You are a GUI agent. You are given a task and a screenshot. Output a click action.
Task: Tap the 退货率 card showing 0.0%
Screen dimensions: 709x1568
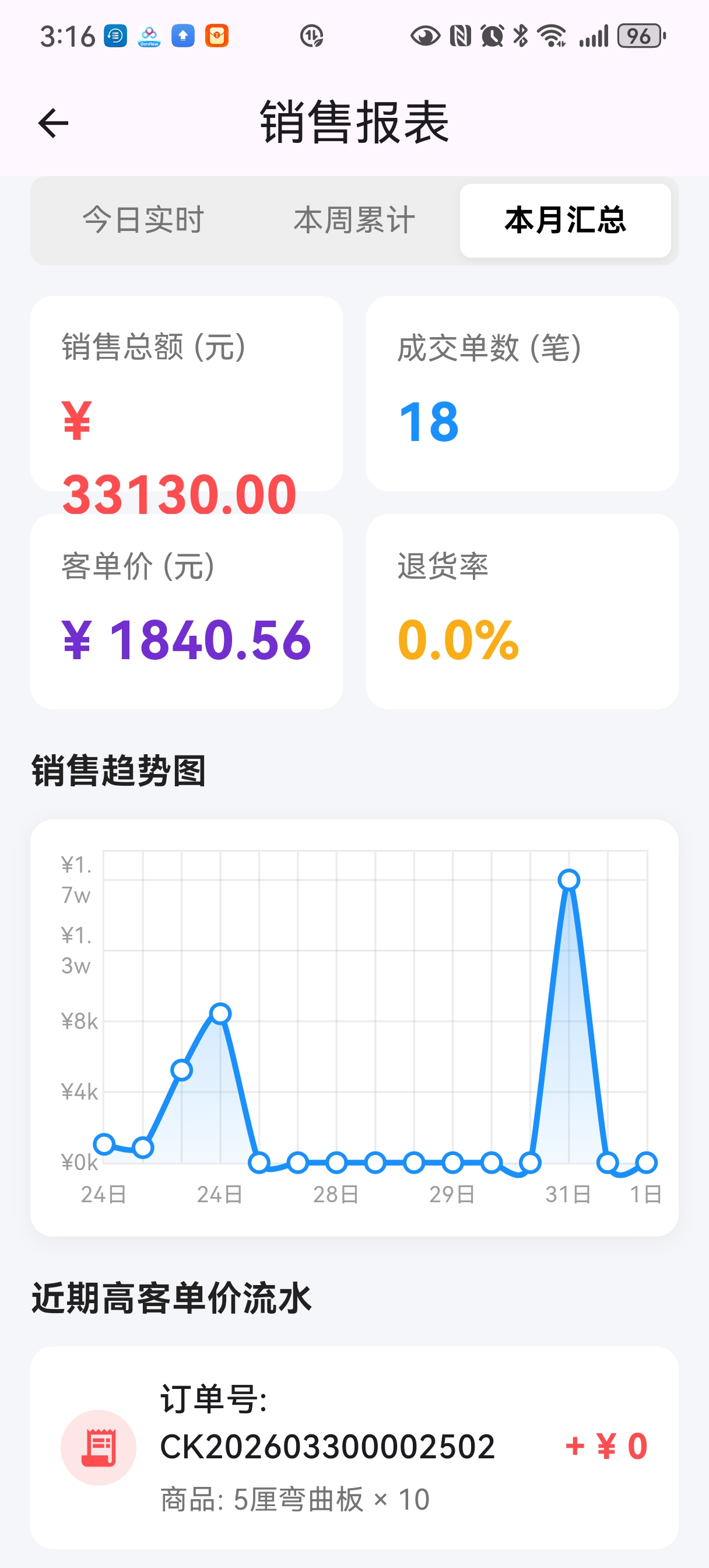(522, 608)
